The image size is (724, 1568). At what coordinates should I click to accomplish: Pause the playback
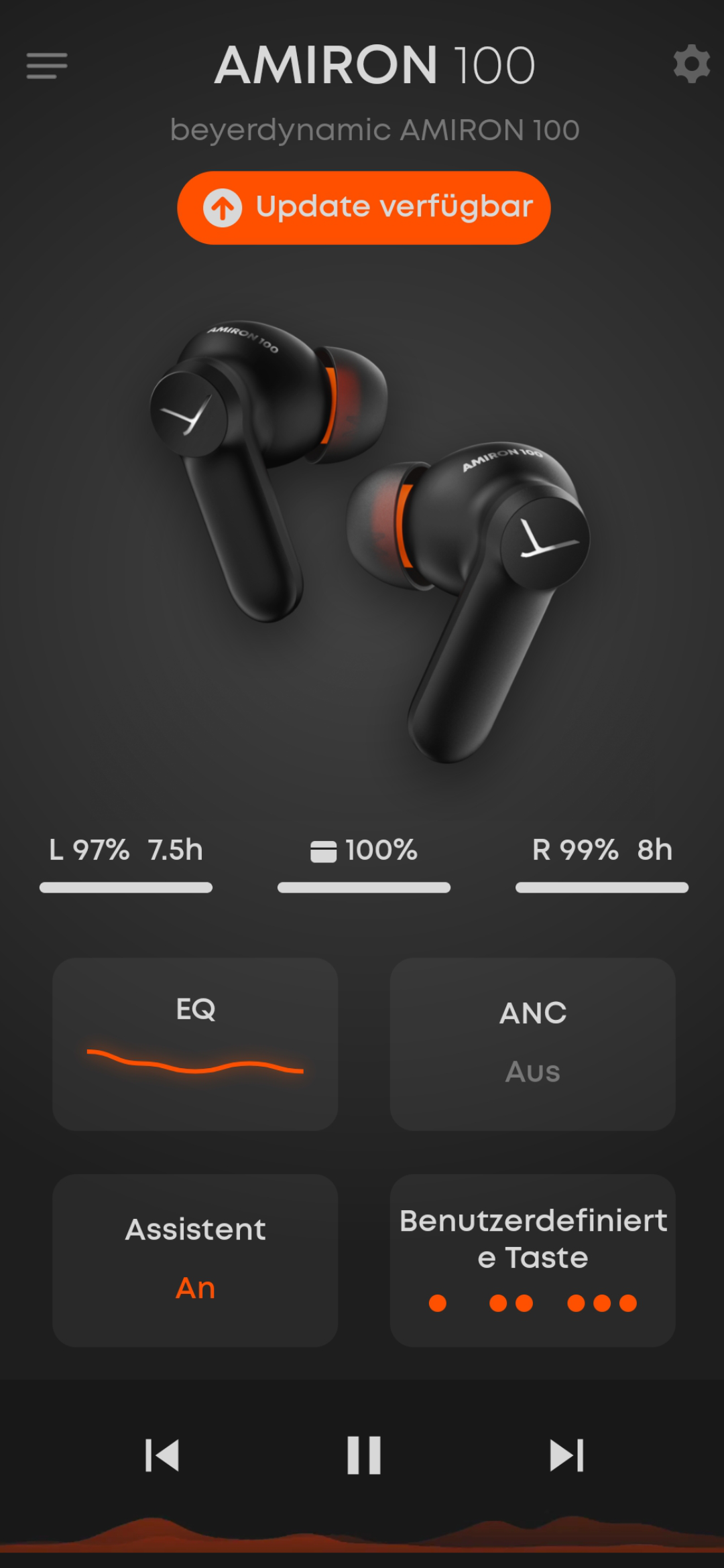click(x=364, y=1455)
